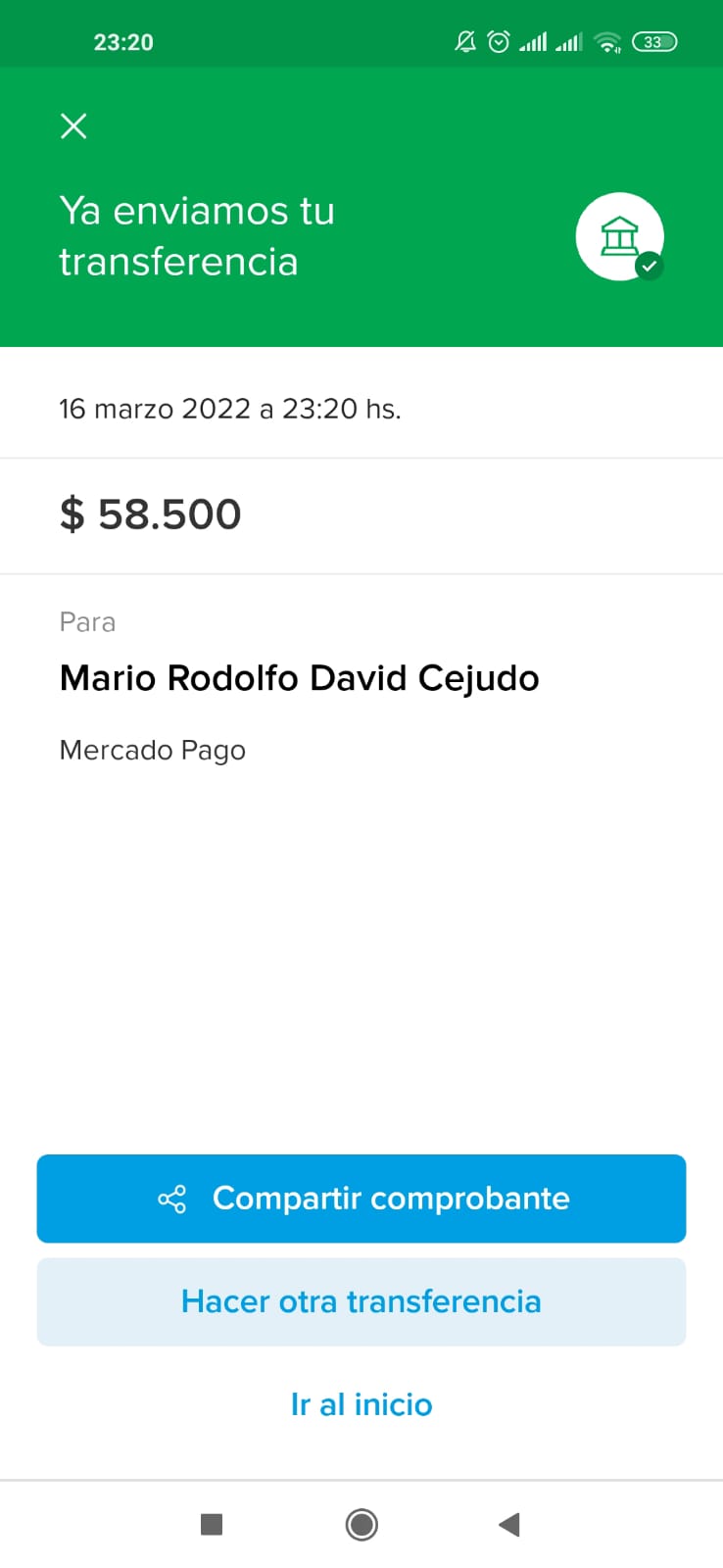Screen dimensions: 723x1568
Task: Open recent apps from navigation bar
Action: click(x=212, y=1524)
